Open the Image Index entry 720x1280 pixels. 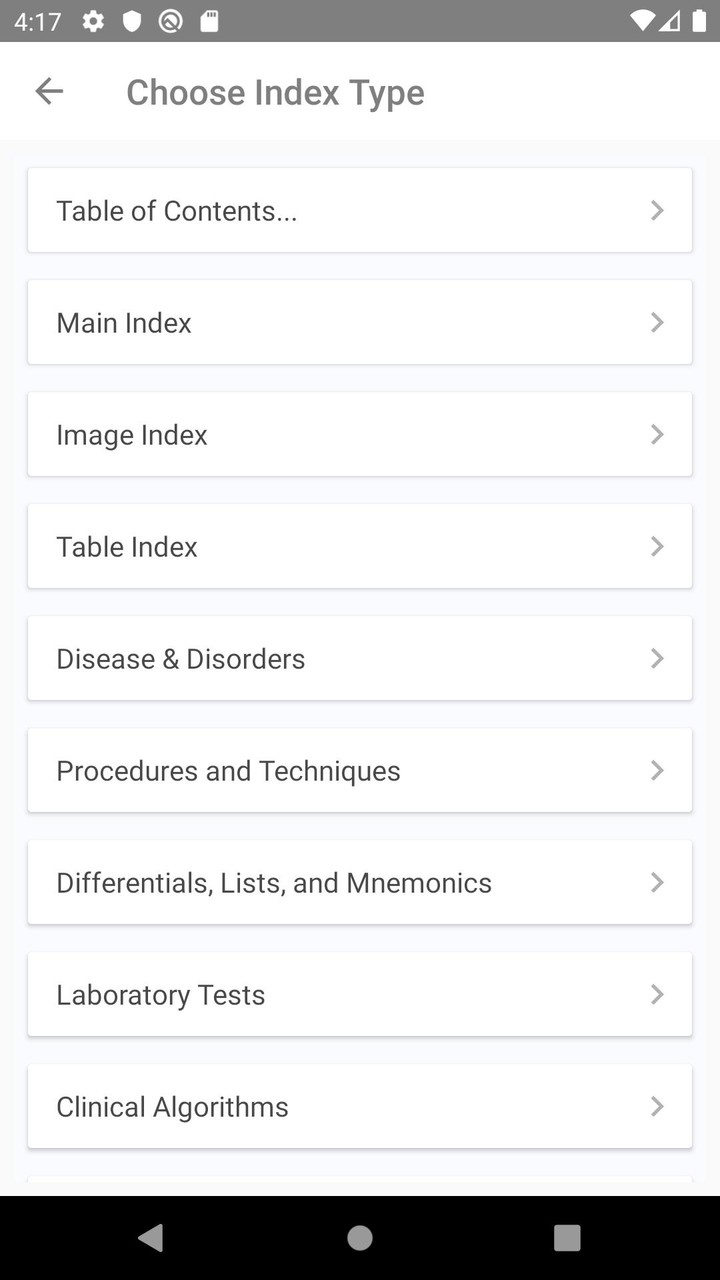360,434
